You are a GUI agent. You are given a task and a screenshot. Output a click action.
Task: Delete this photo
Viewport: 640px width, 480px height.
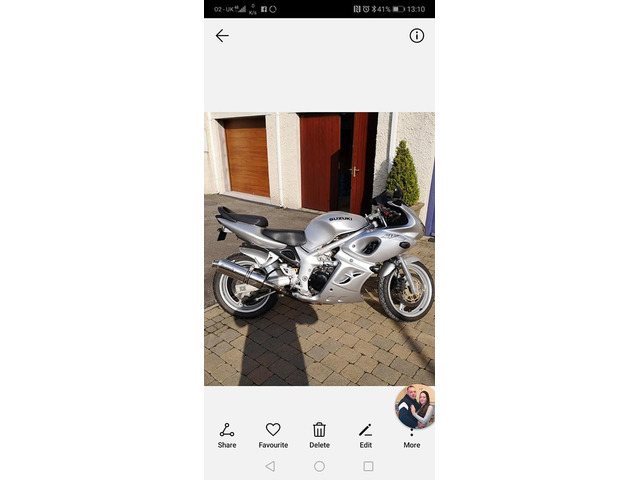point(319,435)
